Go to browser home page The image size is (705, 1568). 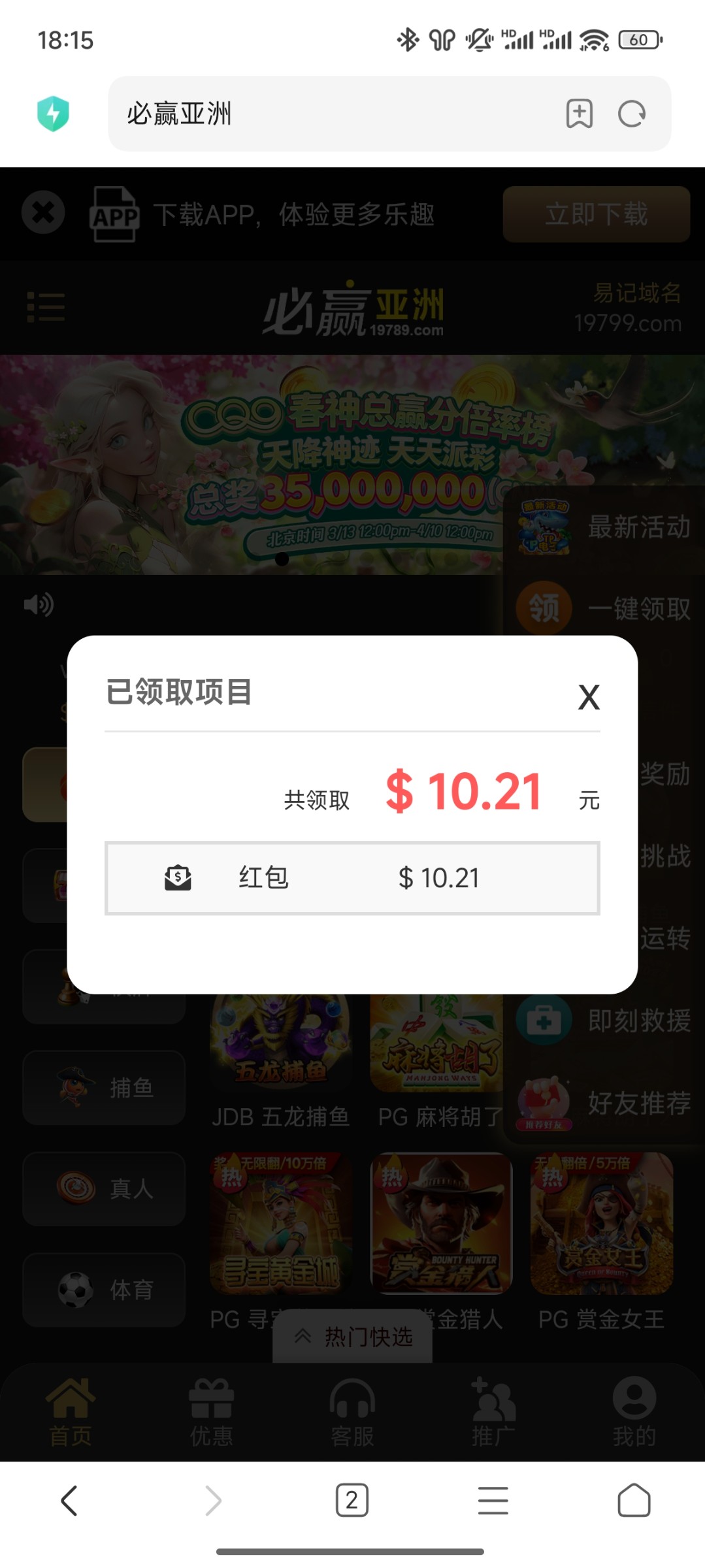pyautogui.click(x=633, y=1500)
